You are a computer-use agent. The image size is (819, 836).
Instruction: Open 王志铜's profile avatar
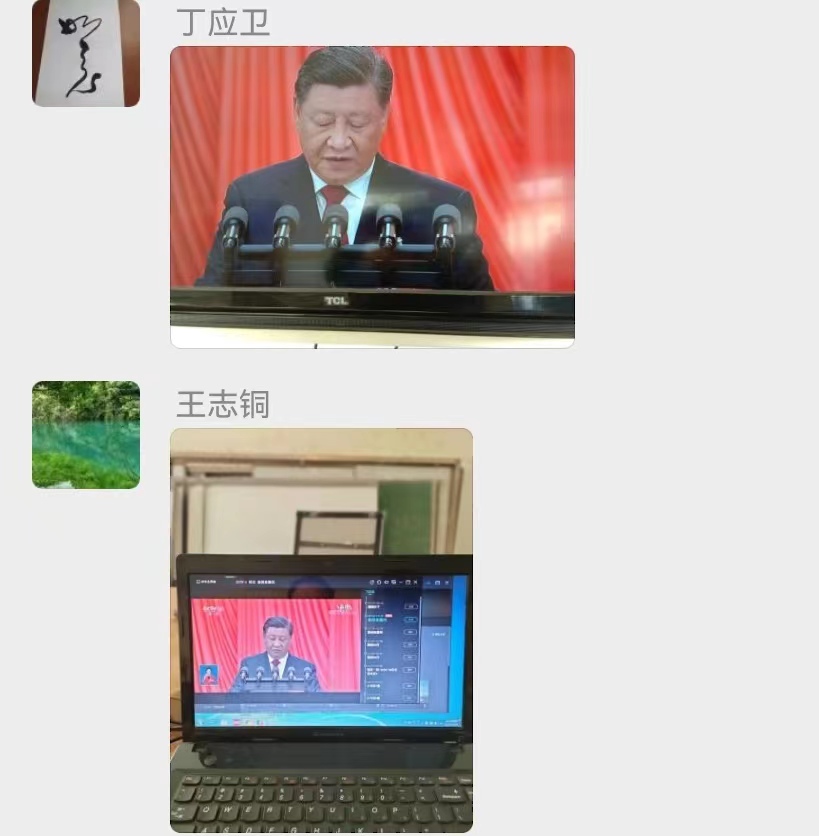86,435
